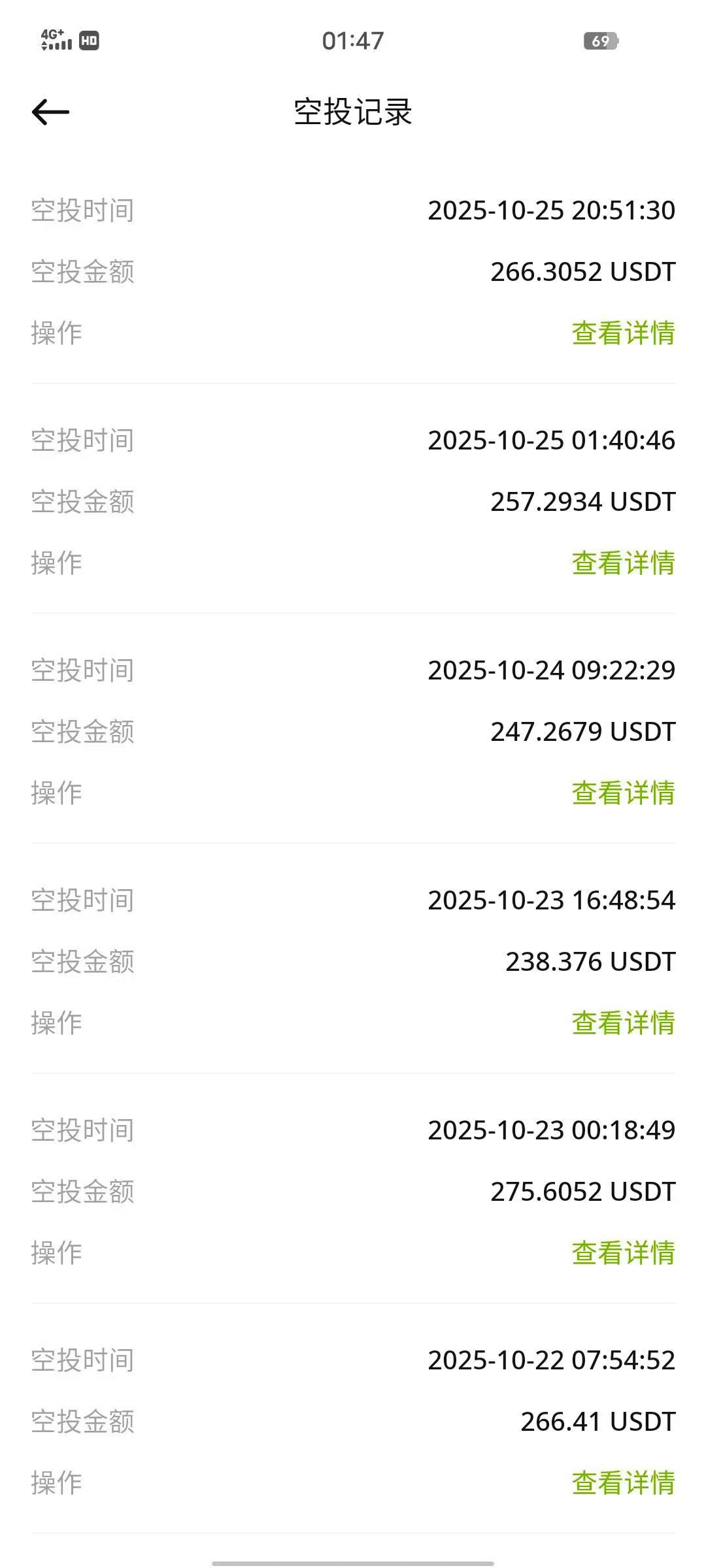Show details for the 266.41 USDT airdrop
The height and width of the screenshot is (1568, 706).
click(623, 1483)
